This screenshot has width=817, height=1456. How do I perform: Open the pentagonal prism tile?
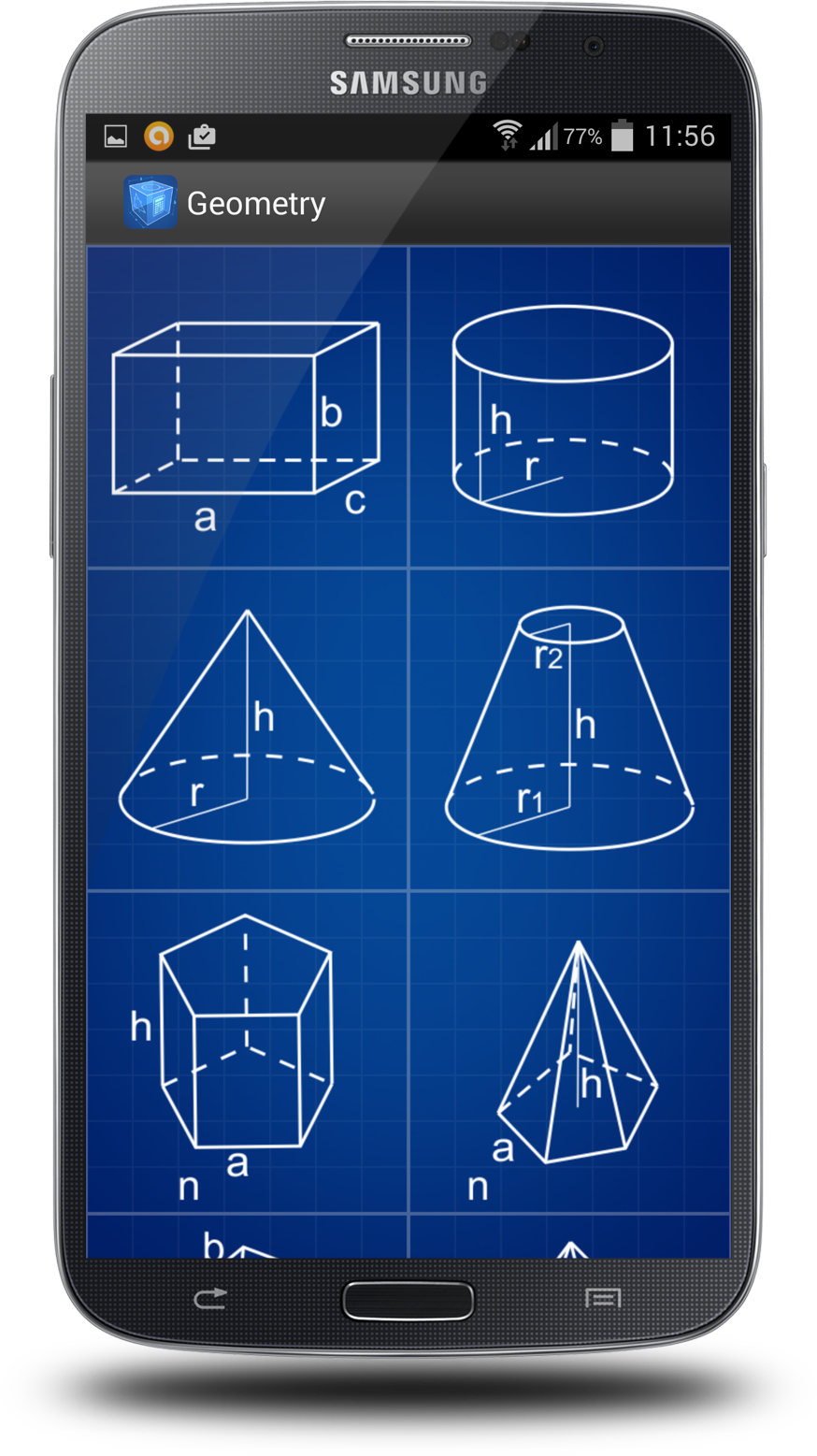pos(247,1051)
